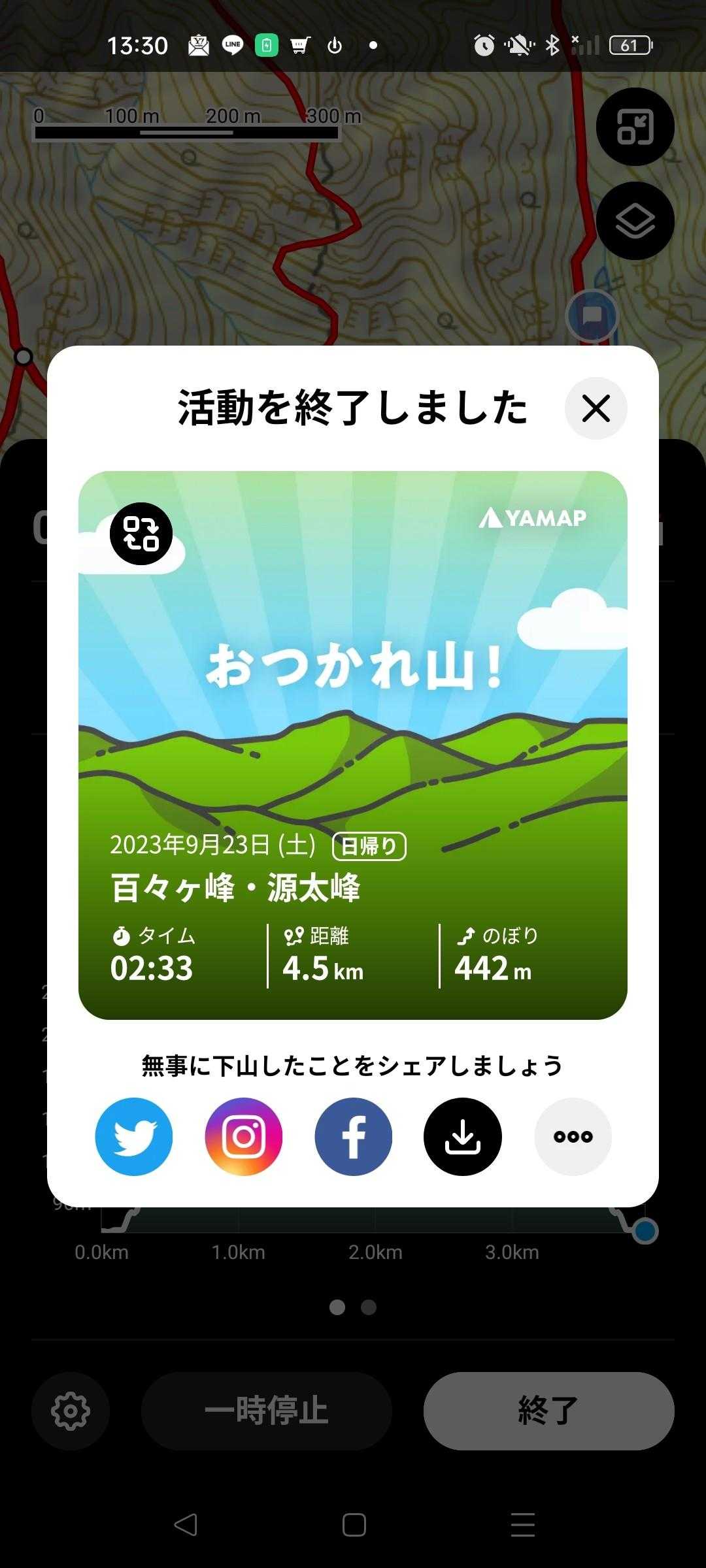Open more sharing options
Screen dimensions: 706x1568
click(x=573, y=1137)
